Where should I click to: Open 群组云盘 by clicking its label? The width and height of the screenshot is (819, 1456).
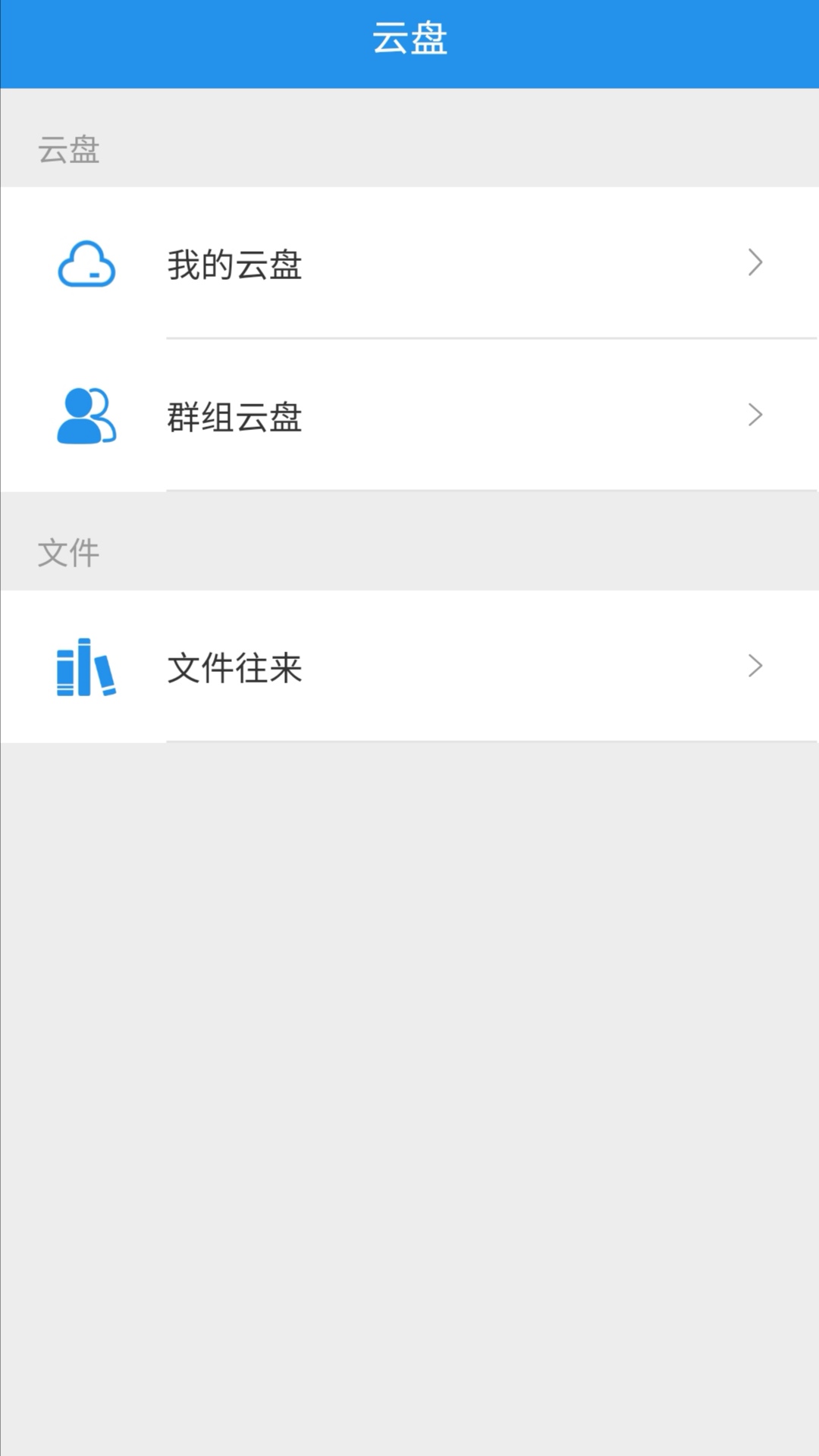point(235,417)
